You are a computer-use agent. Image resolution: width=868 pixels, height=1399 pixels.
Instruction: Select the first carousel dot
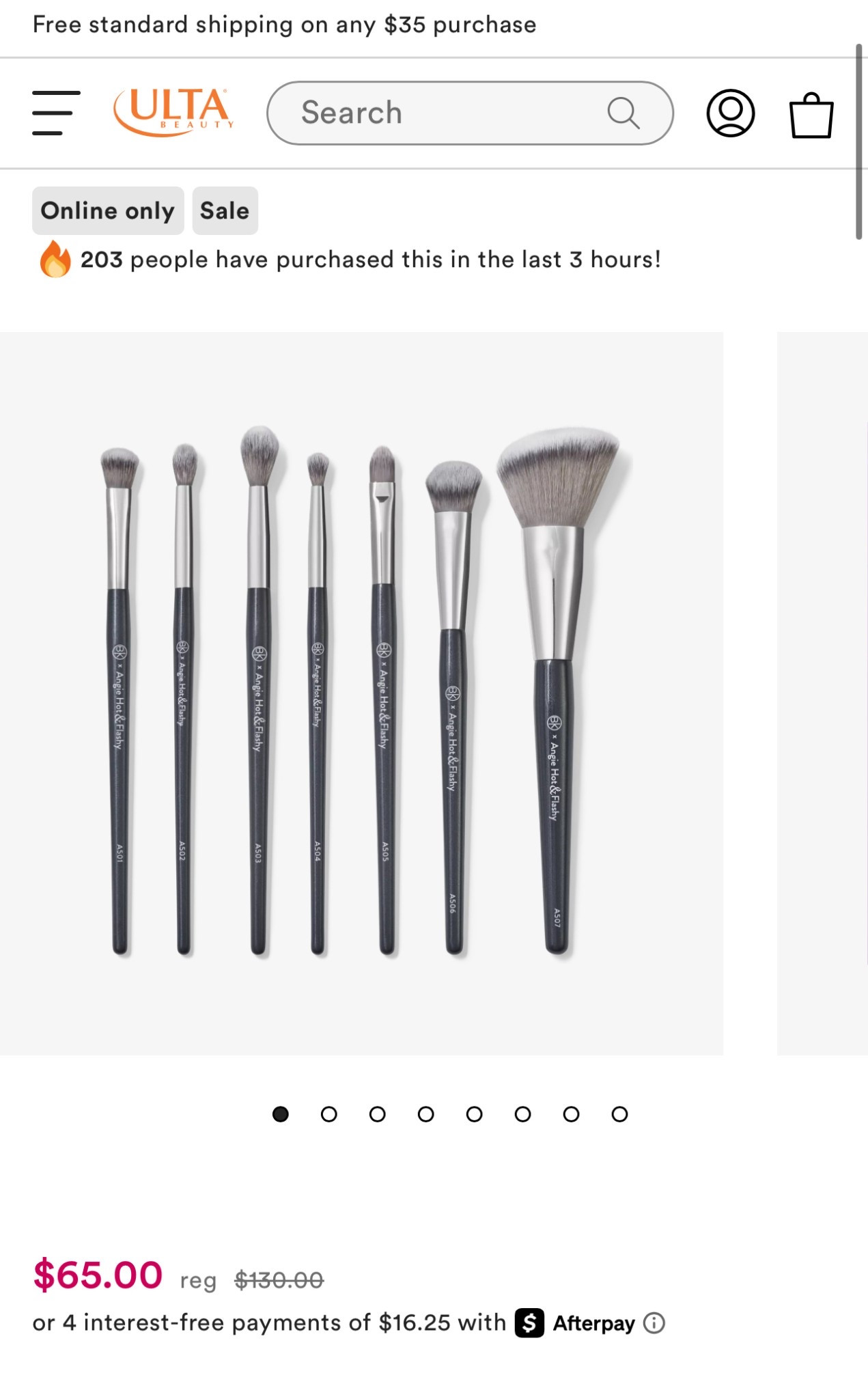280,1114
